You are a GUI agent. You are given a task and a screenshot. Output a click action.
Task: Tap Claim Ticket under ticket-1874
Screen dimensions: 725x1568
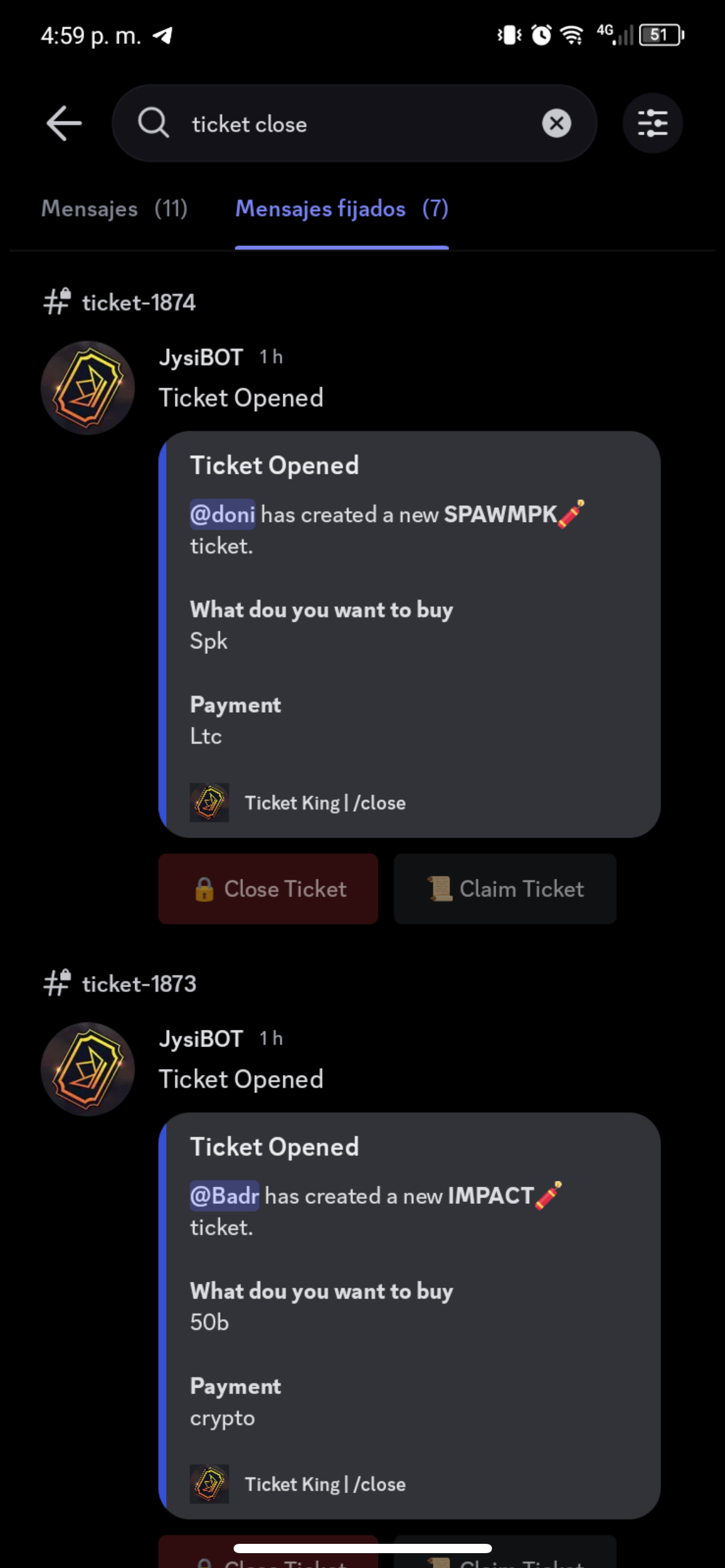(x=505, y=889)
